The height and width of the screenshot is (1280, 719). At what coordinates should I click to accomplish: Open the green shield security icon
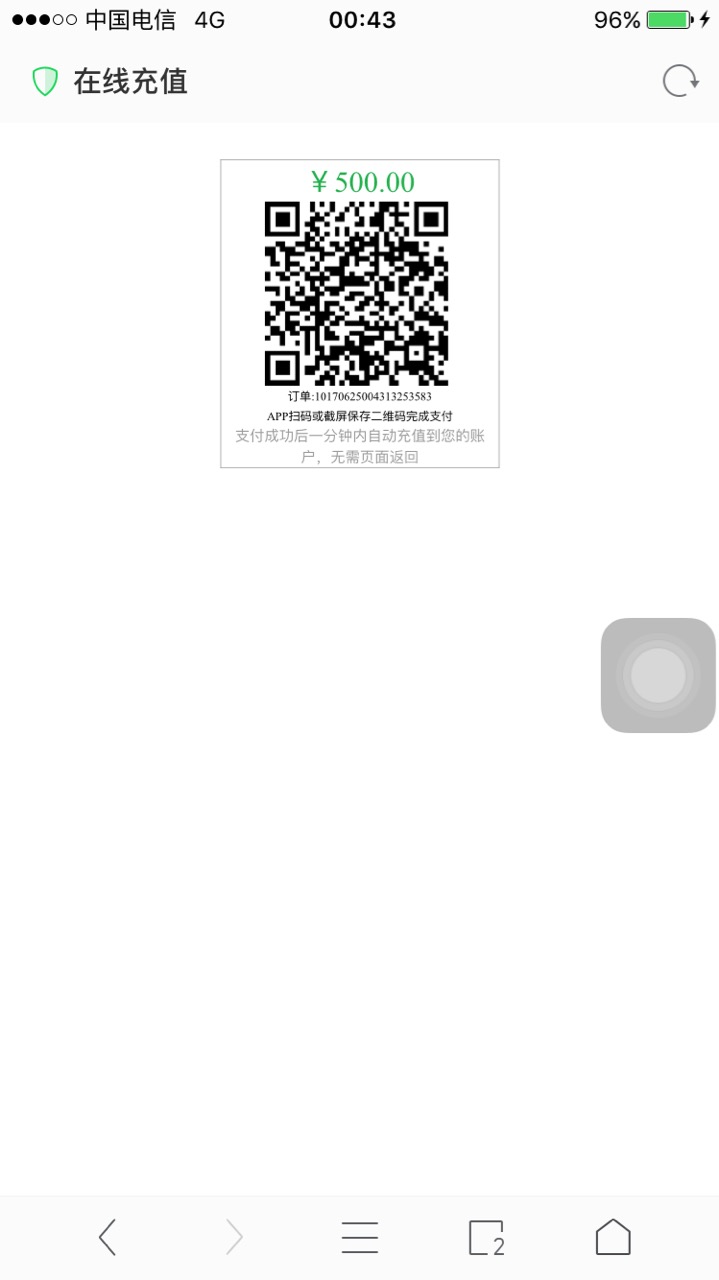coord(45,81)
